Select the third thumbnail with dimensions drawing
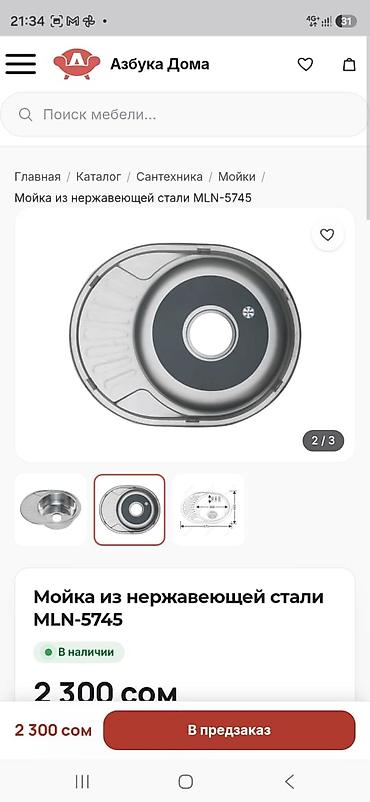The image size is (370, 802). [209, 509]
